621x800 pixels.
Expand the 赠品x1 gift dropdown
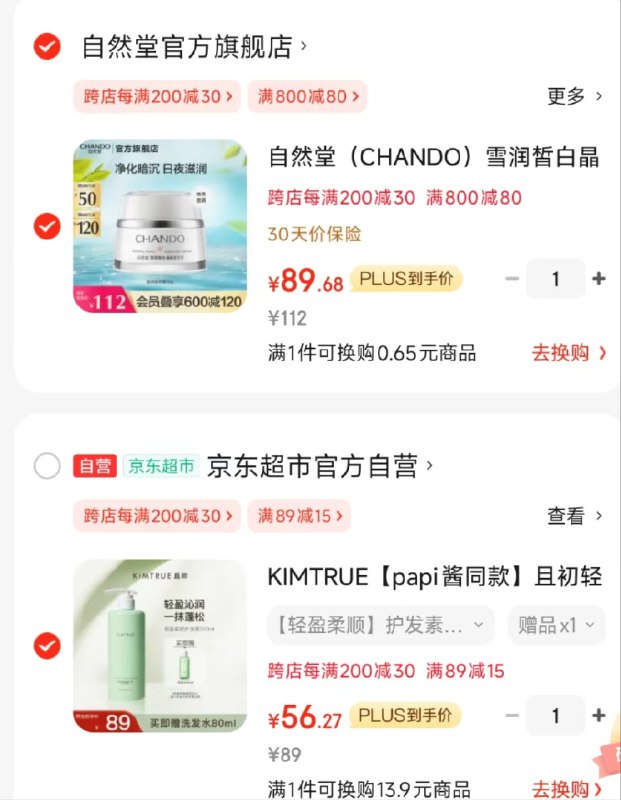pyautogui.click(x=556, y=626)
